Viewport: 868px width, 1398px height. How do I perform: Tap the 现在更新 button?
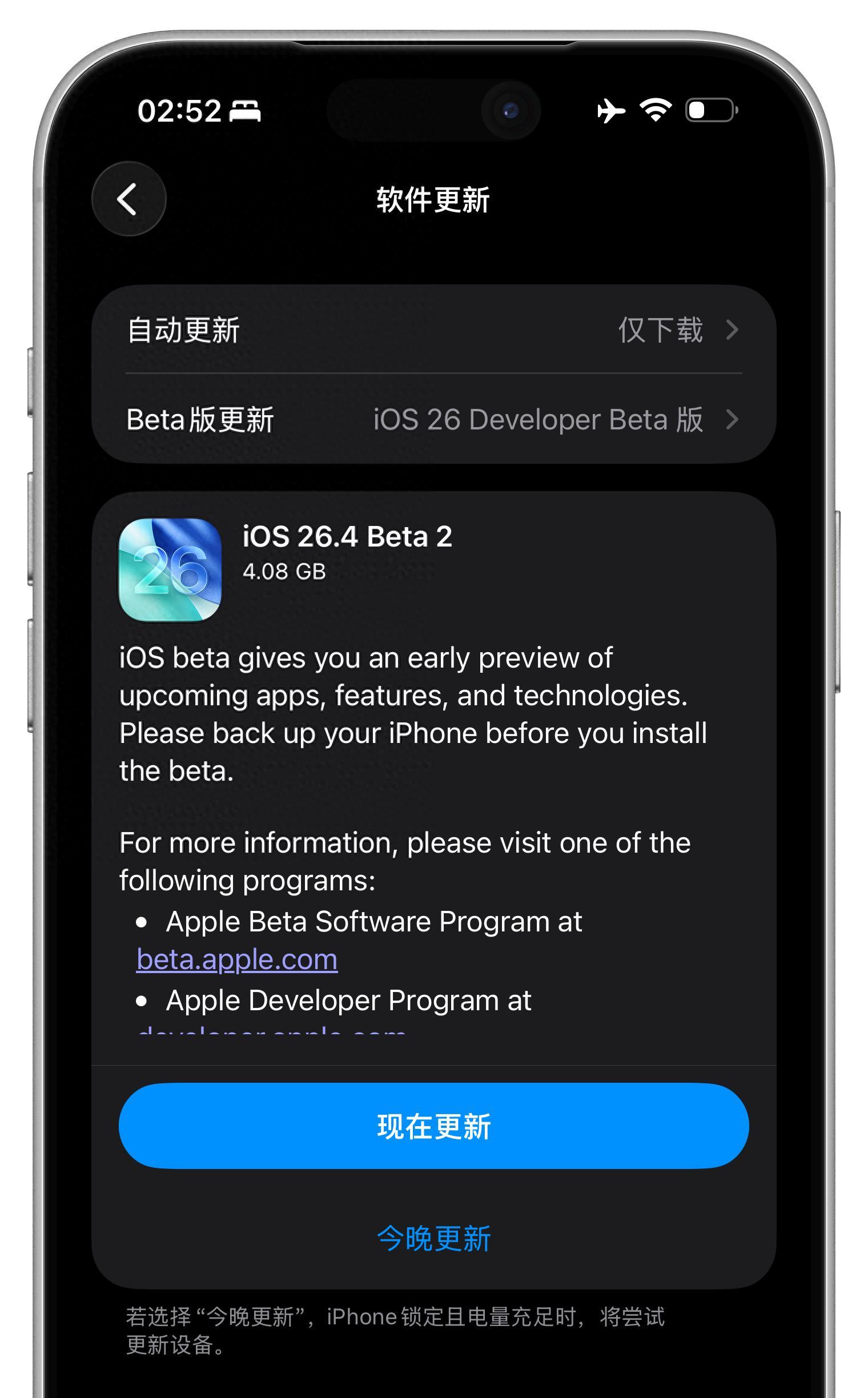coord(433,1126)
